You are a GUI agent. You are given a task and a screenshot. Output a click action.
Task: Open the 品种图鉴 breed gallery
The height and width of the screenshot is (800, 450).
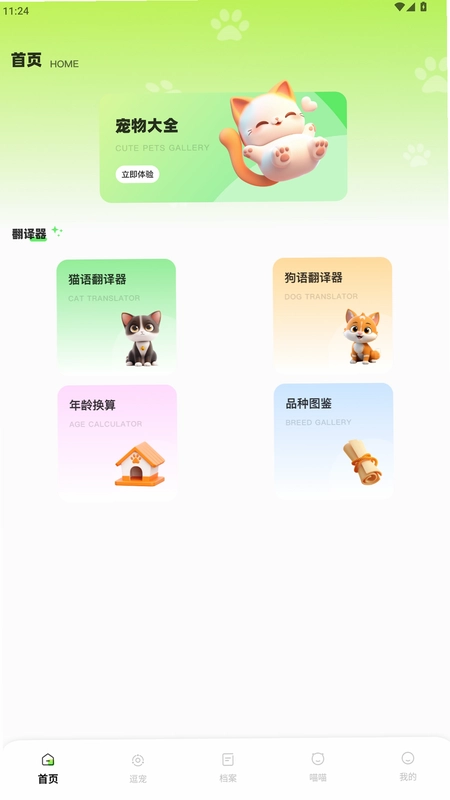[x=334, y=441]
